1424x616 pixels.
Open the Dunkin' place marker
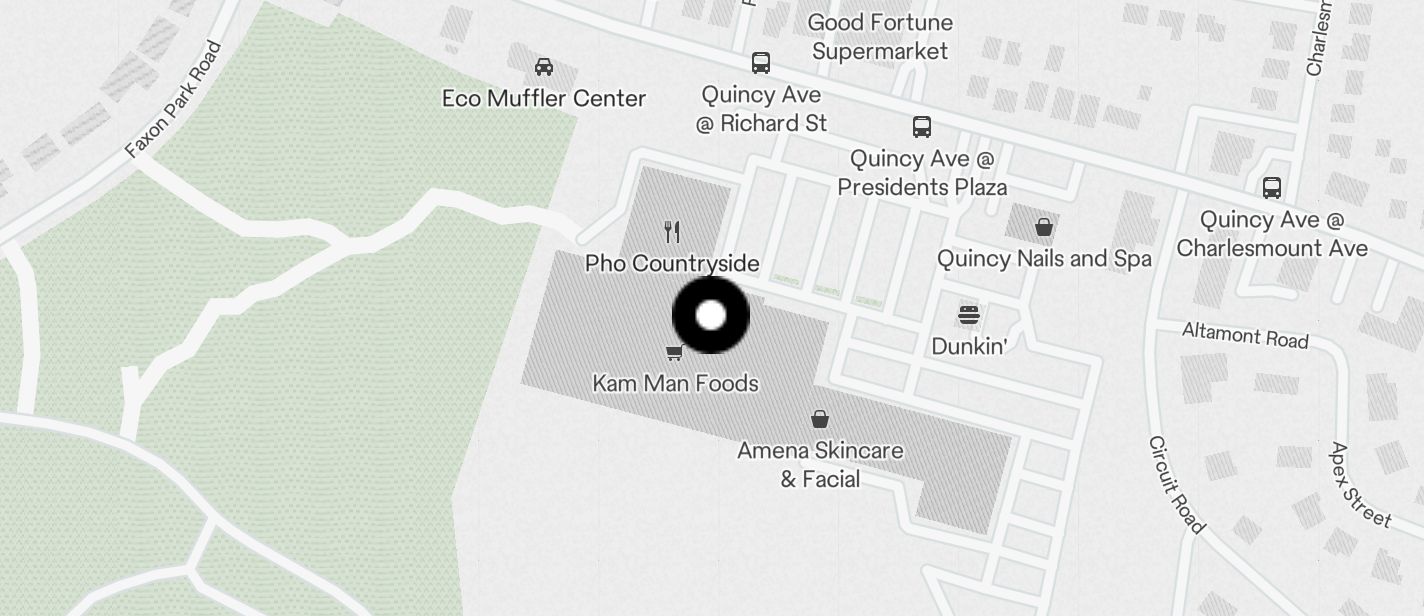pyautogui.click(x=968, y=315)
